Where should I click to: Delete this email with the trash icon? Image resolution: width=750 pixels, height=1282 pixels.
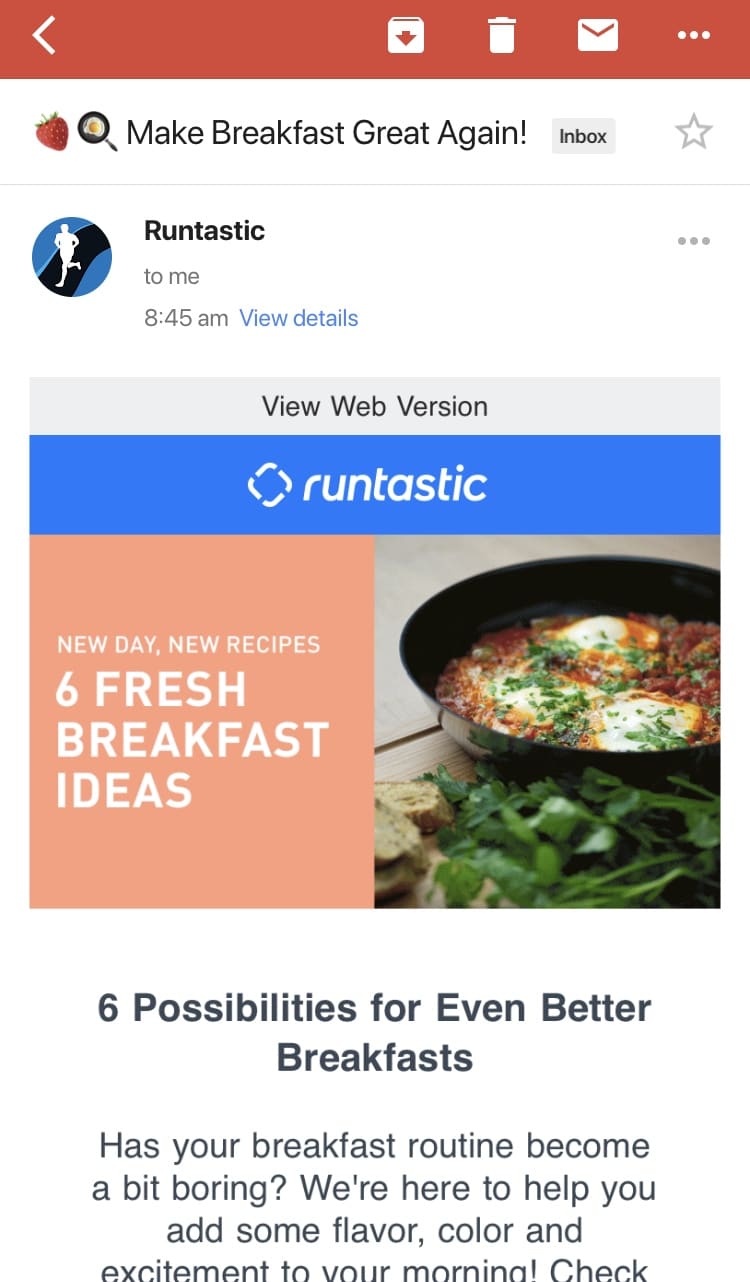click(x=501, y=36)
